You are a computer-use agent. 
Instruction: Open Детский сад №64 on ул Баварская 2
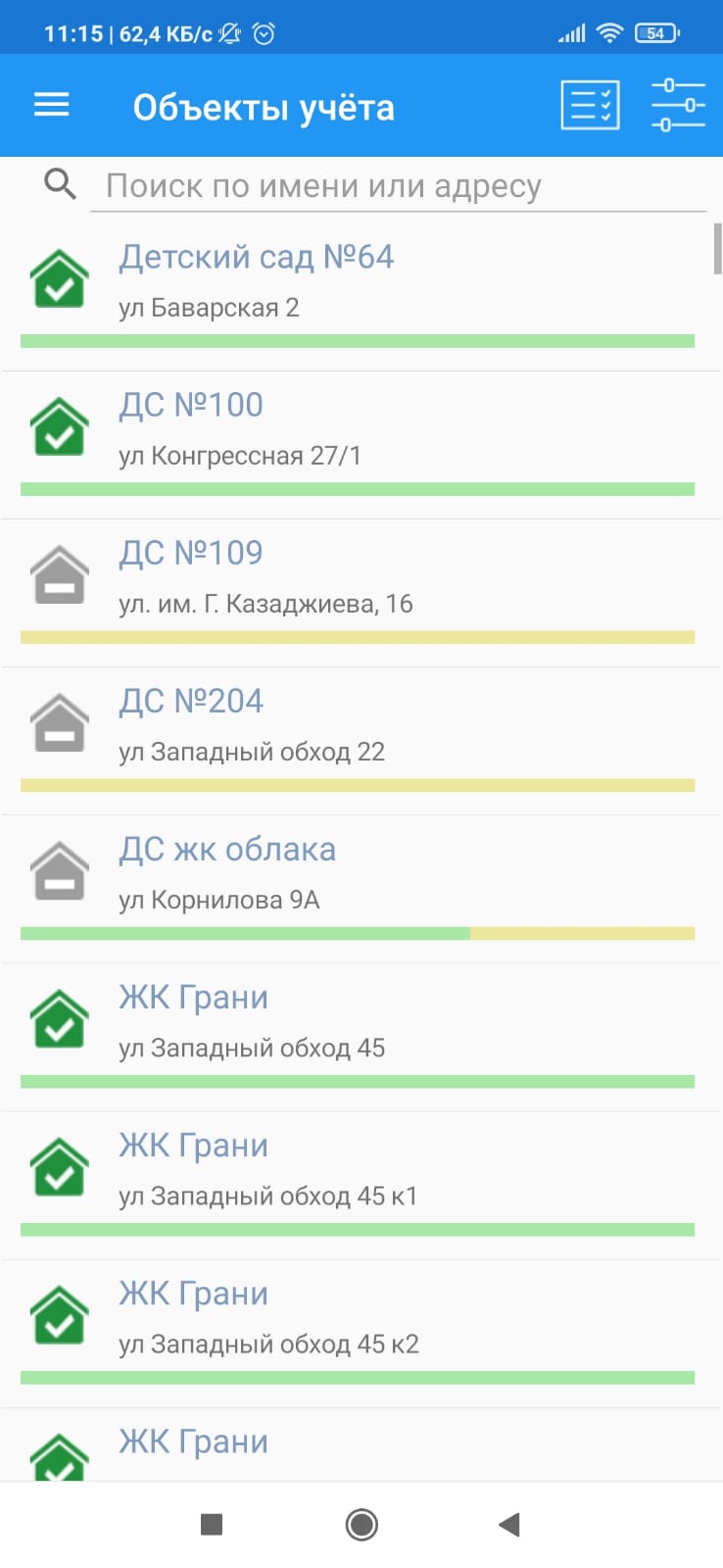pos(361,297)
